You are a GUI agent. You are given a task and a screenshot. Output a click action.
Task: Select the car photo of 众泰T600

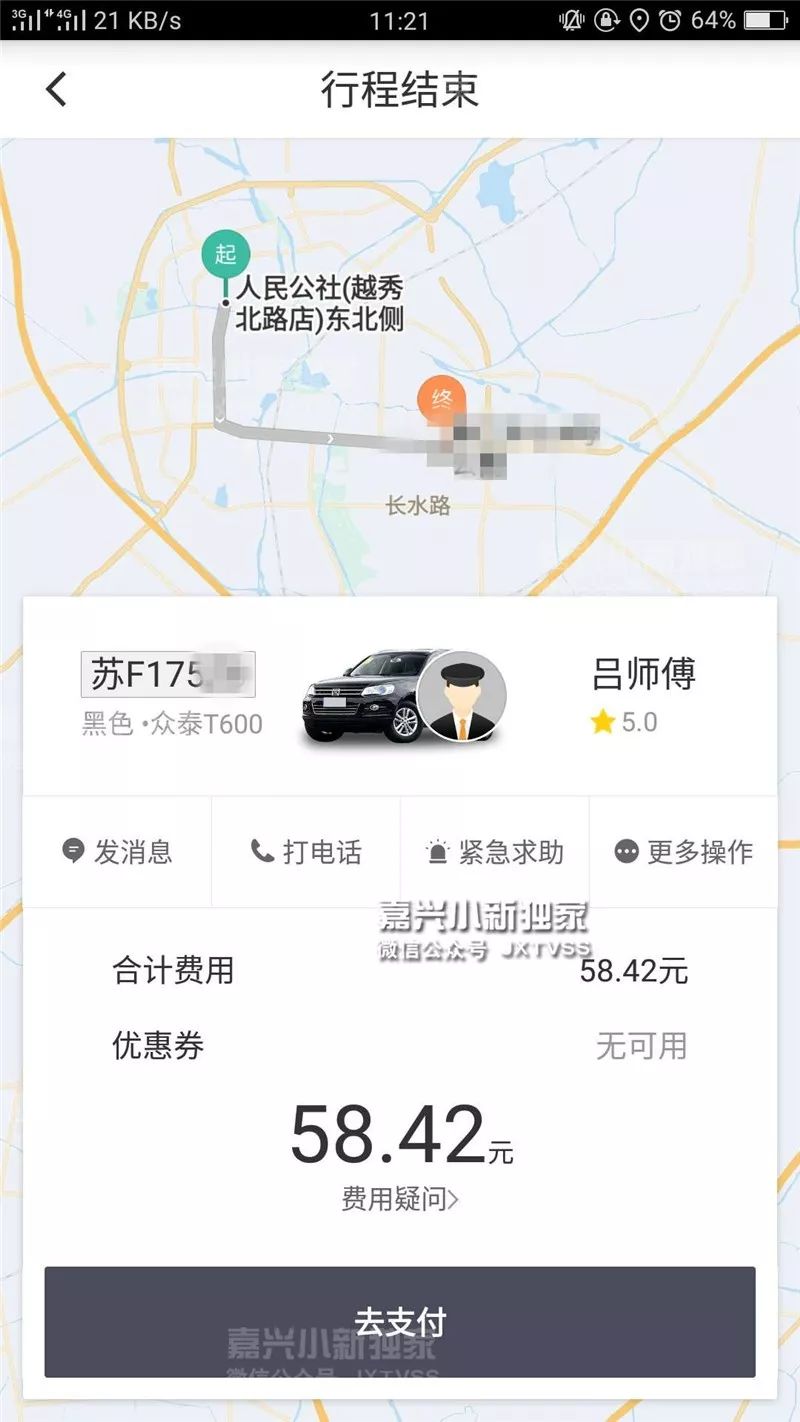tap(367, 695)
